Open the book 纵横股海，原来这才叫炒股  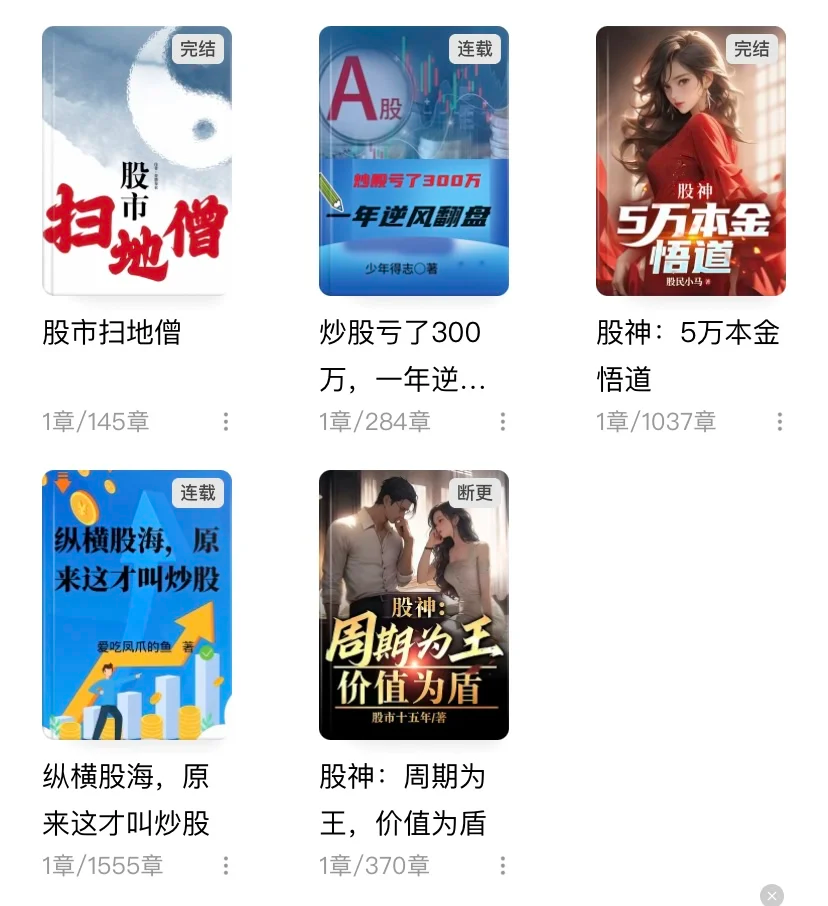point(136,605)
